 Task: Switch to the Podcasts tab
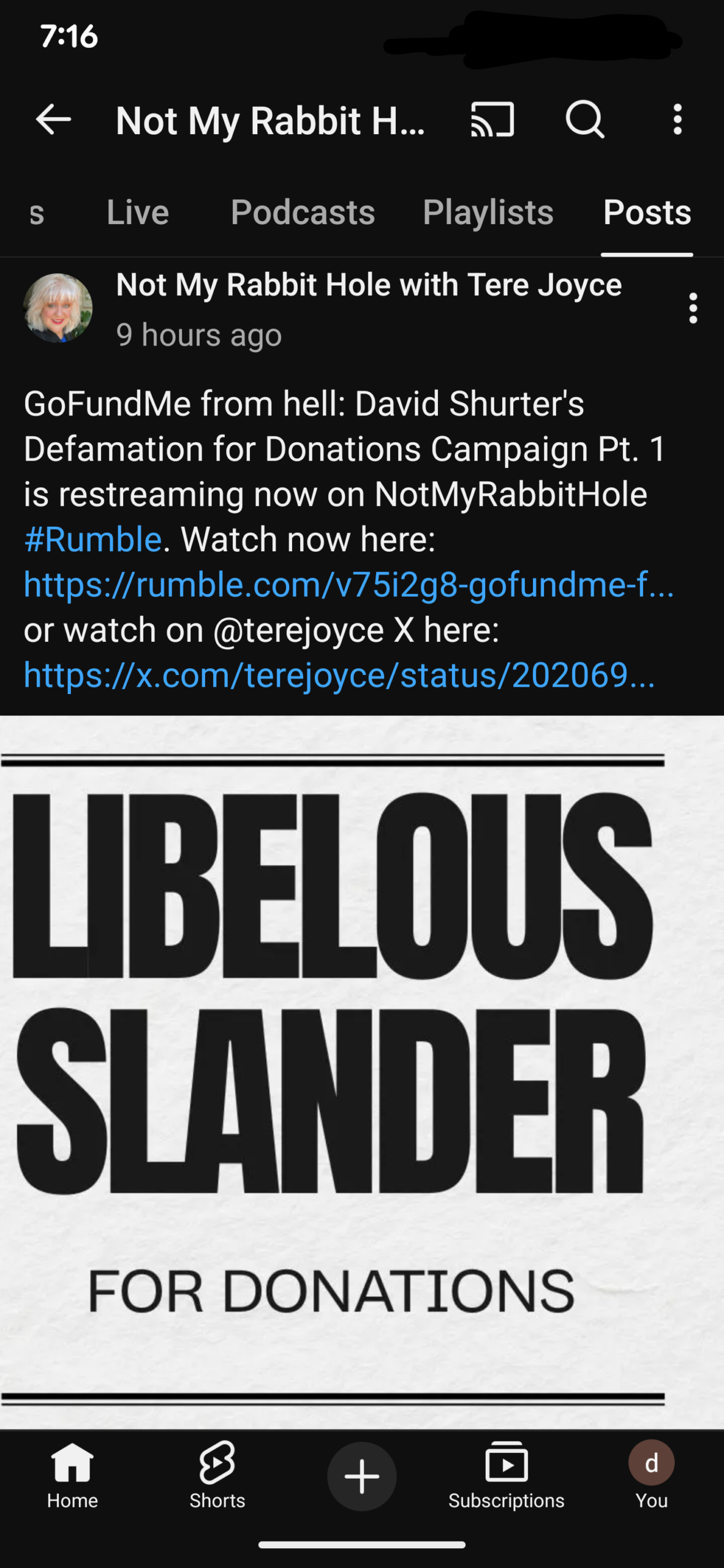pyautogui.click(x=303, y=213)
